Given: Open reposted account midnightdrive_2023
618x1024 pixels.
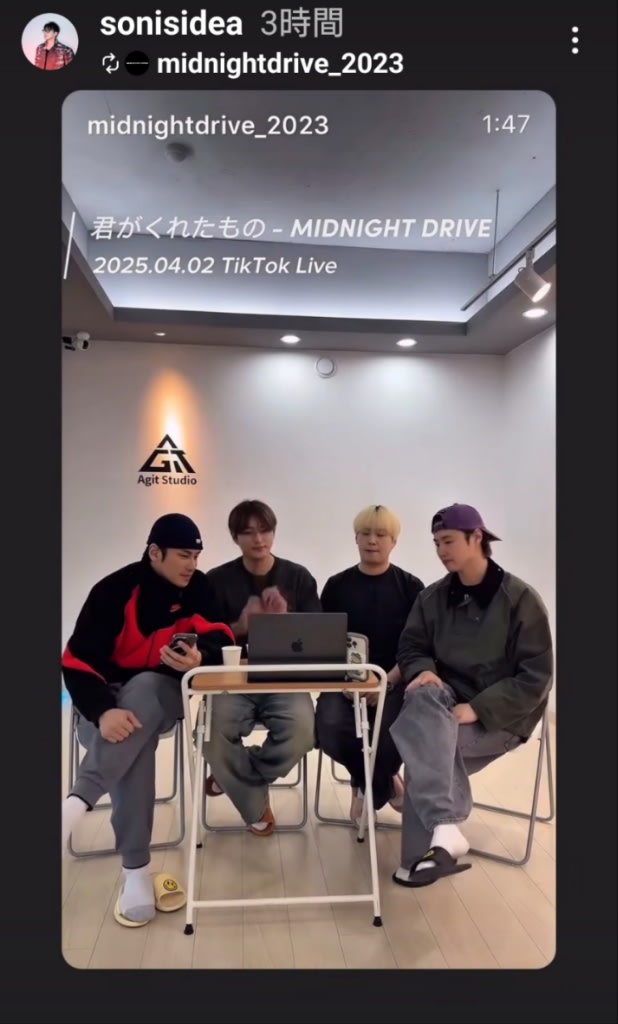Looking at the screenshot, I should point(279,64).
